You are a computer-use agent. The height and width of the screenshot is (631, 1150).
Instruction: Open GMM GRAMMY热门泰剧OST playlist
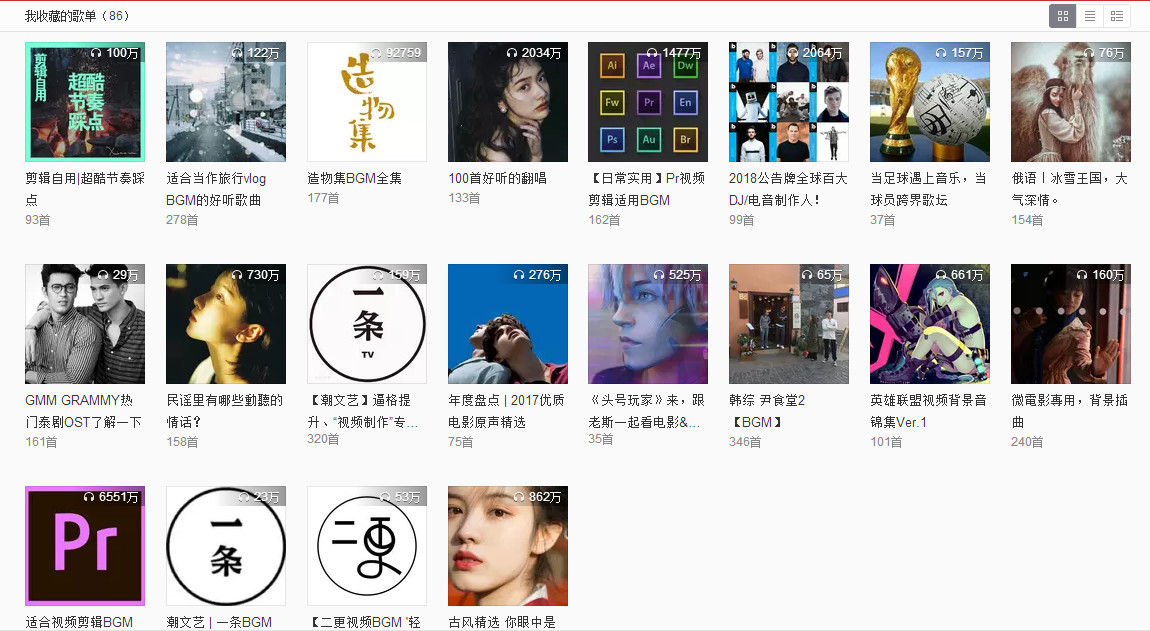click(x=85, y=324)
